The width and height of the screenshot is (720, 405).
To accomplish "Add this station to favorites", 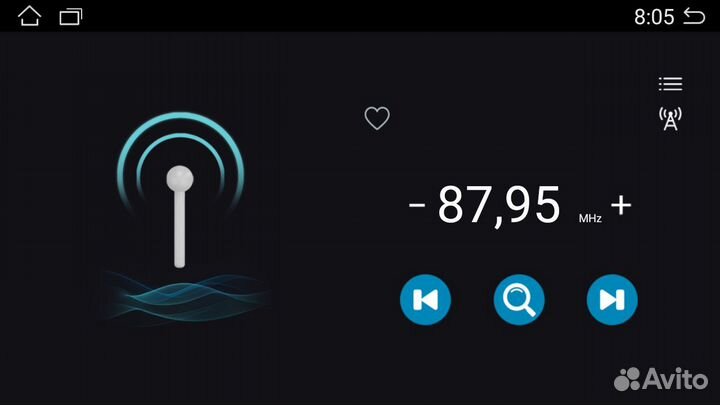I will click(376, 119).
